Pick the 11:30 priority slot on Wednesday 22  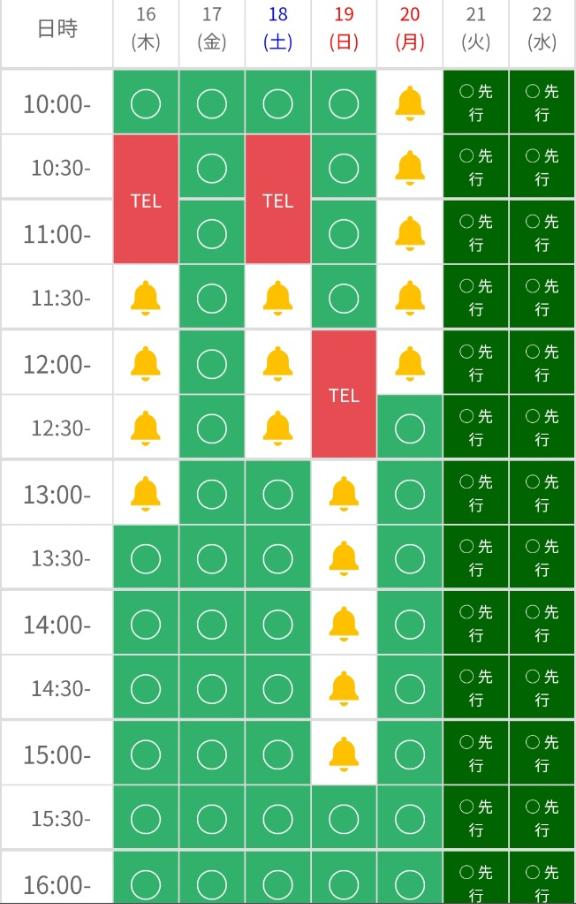click(x=542, y=298)
